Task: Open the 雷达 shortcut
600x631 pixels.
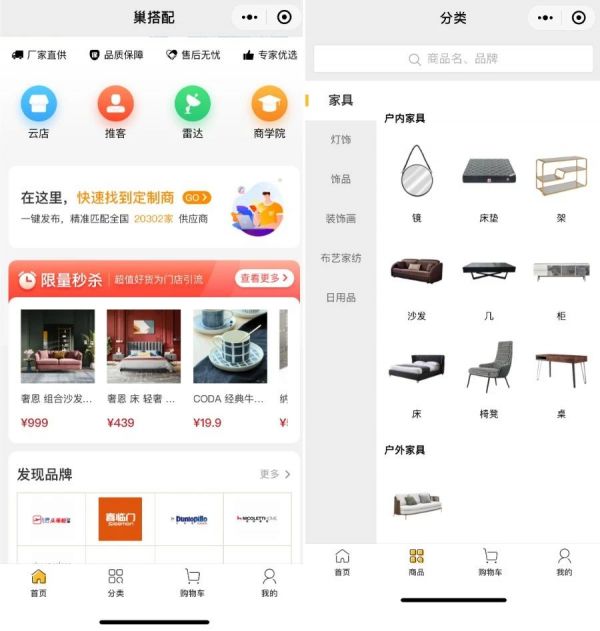Action: (193, 111)
